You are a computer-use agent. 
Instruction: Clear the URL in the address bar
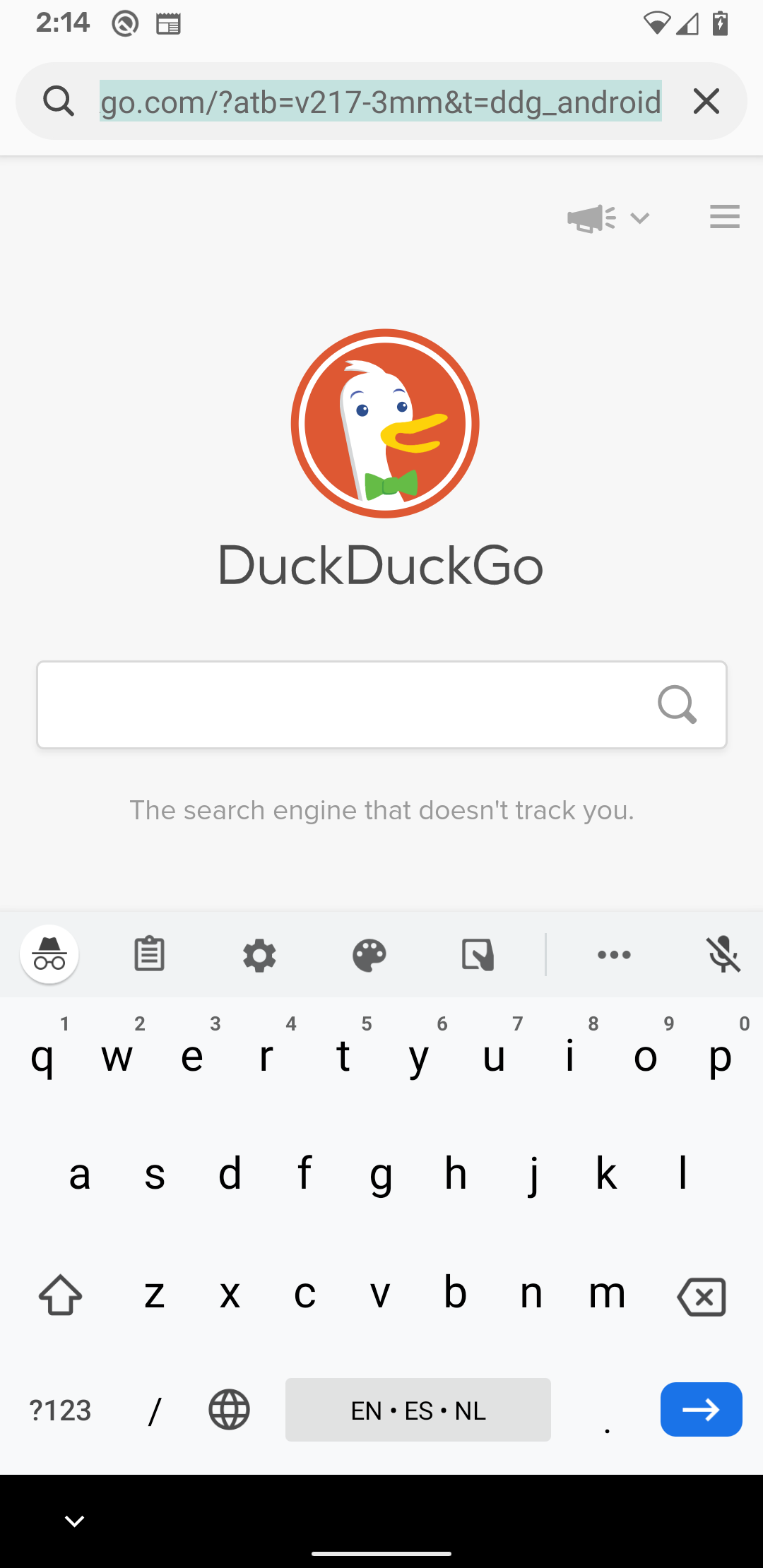(x=706, y=102)
